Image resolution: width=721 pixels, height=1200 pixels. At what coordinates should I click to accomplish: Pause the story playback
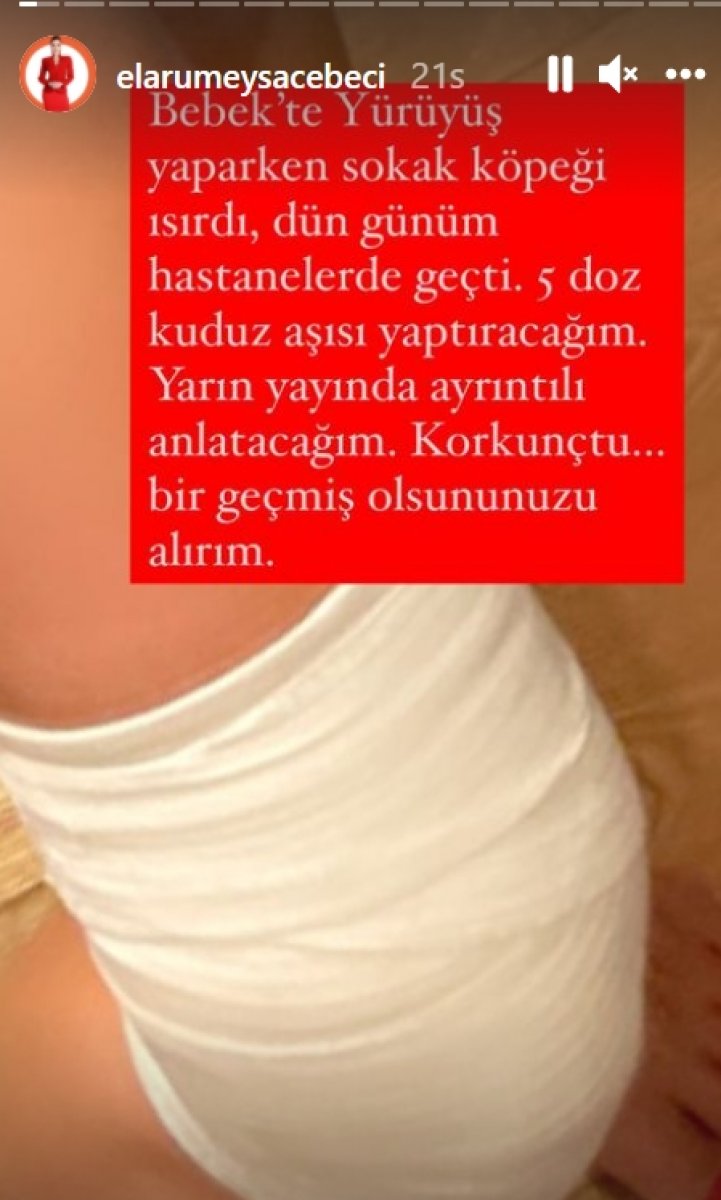(x=560, y=74)
